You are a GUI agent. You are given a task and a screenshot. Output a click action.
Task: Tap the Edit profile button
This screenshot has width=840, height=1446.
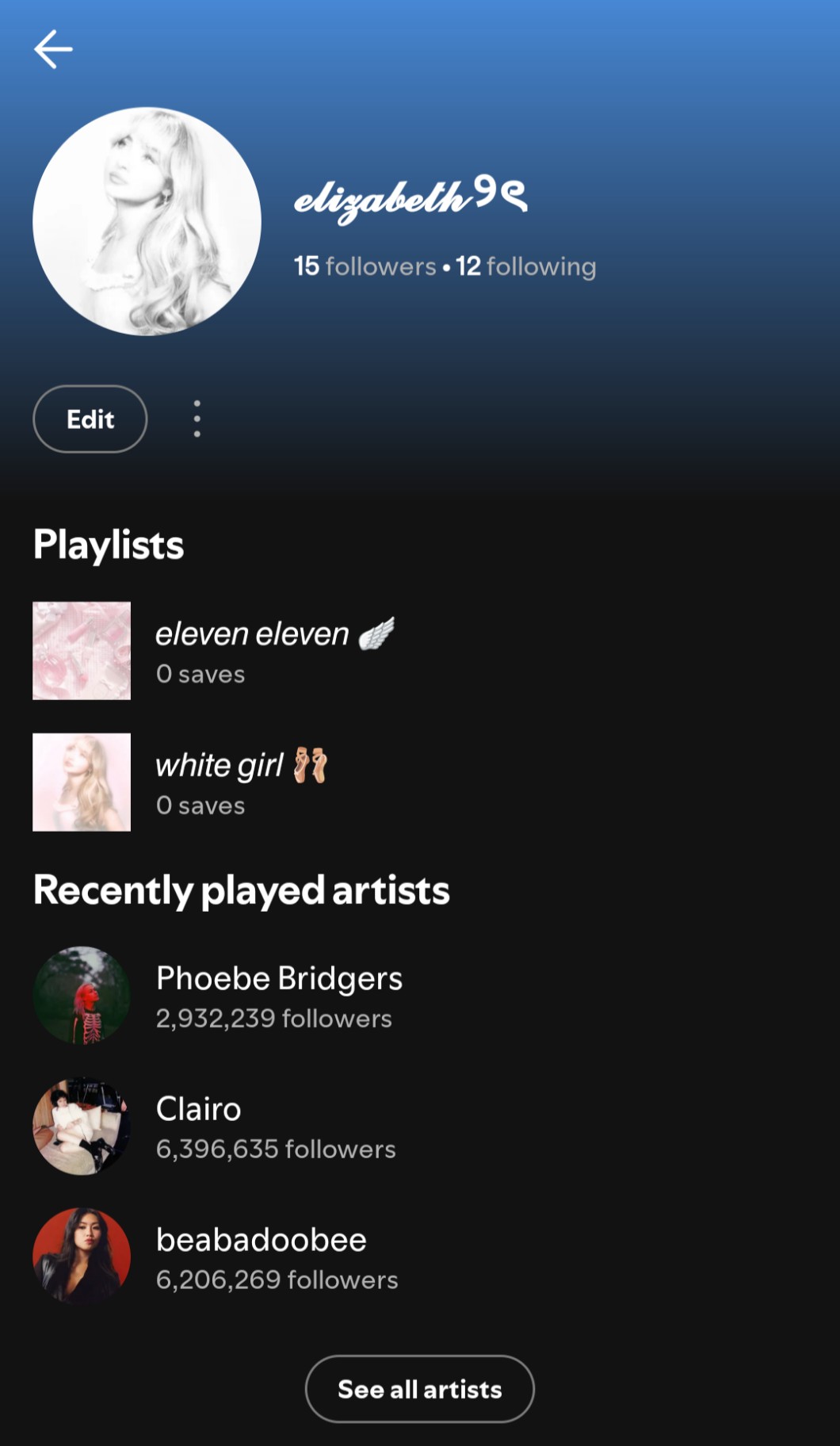pos(90,419)
